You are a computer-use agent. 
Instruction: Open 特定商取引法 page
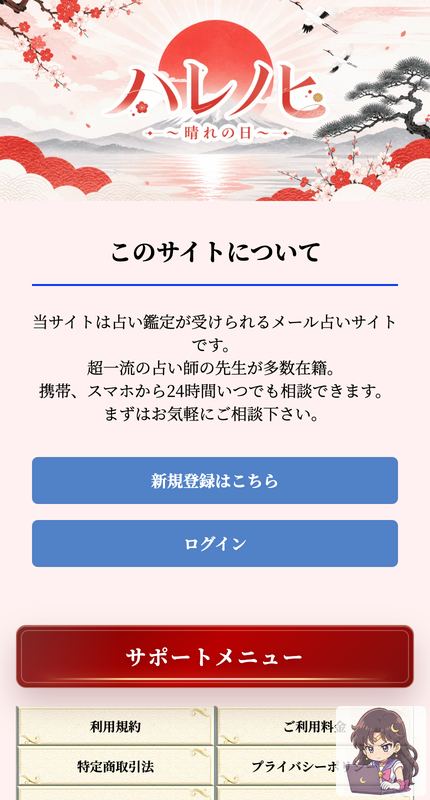[115, 766]
